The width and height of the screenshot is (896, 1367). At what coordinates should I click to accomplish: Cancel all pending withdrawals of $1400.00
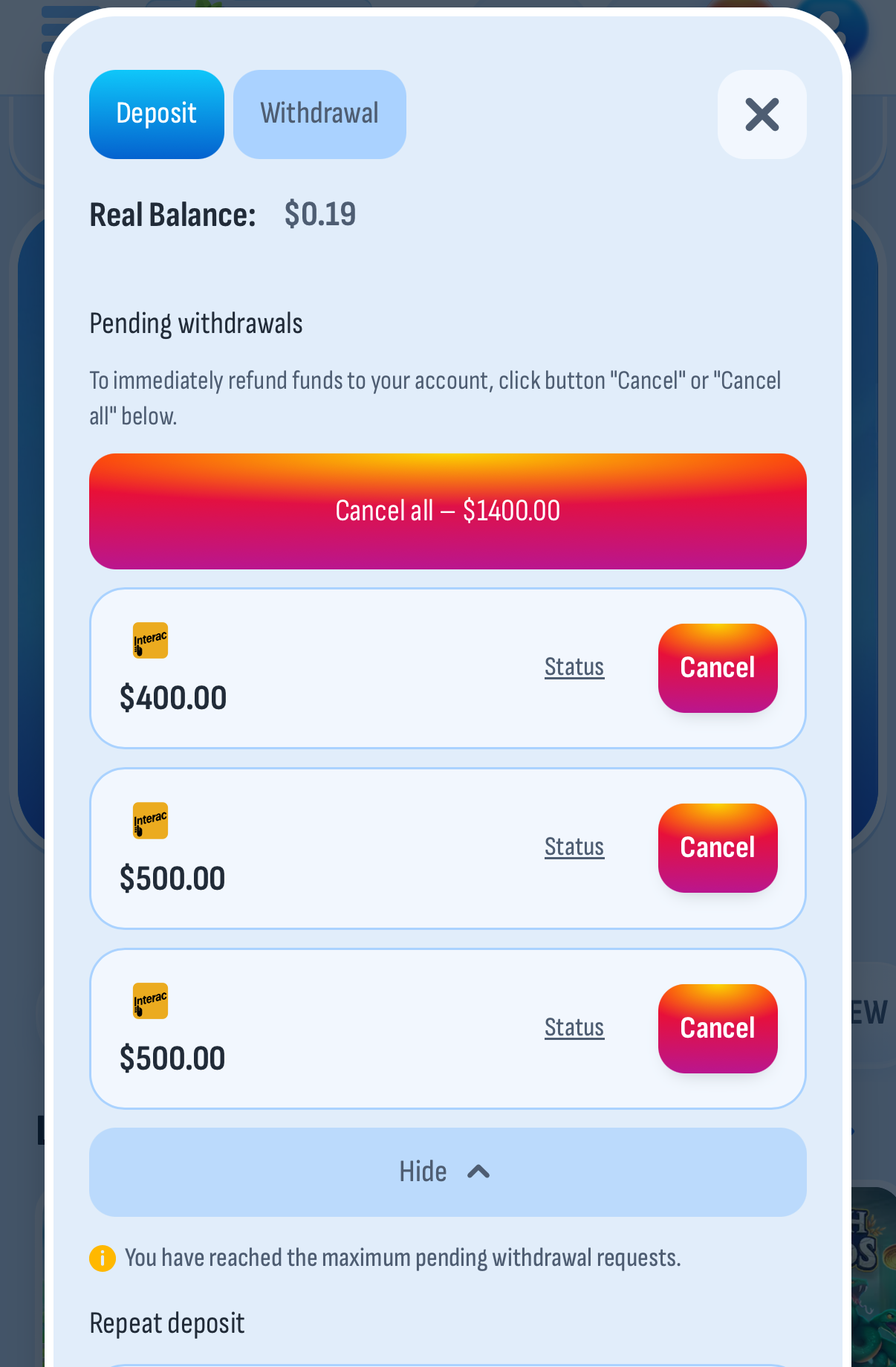(447, 511)
